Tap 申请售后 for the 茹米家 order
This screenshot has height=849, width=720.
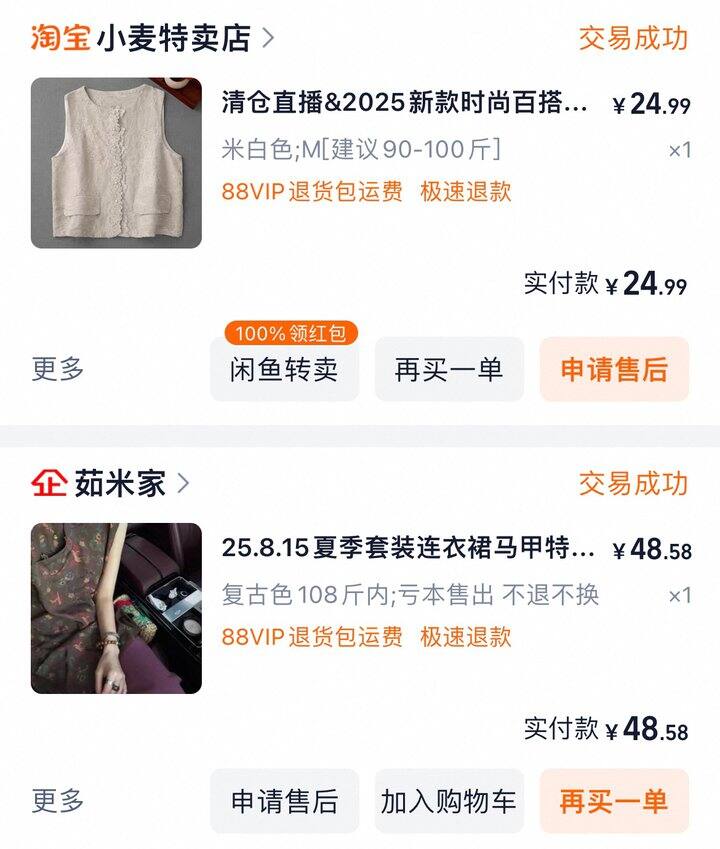pos(284,801)
